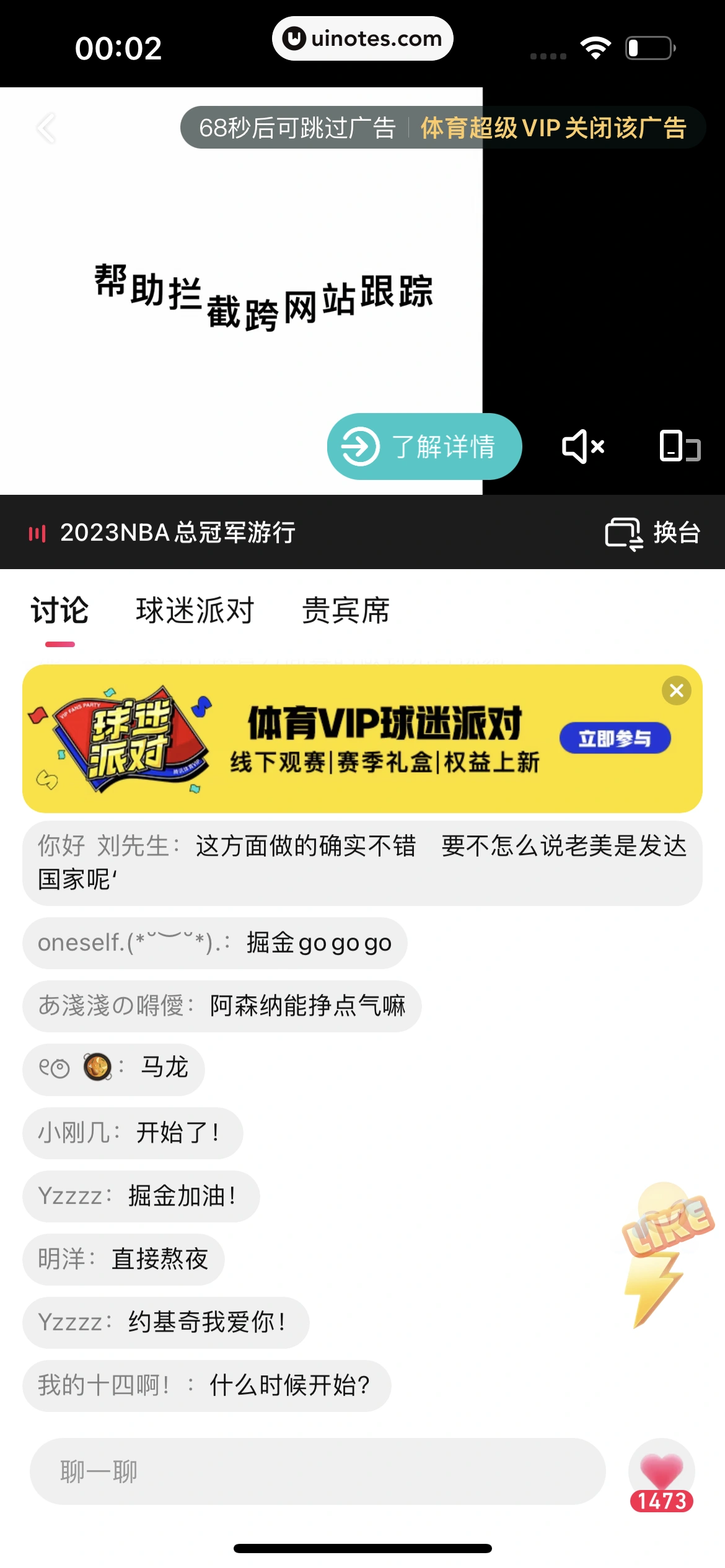
Task: Tap 体育超级VIP关闭该广告 link
Action: coord(553,128)
